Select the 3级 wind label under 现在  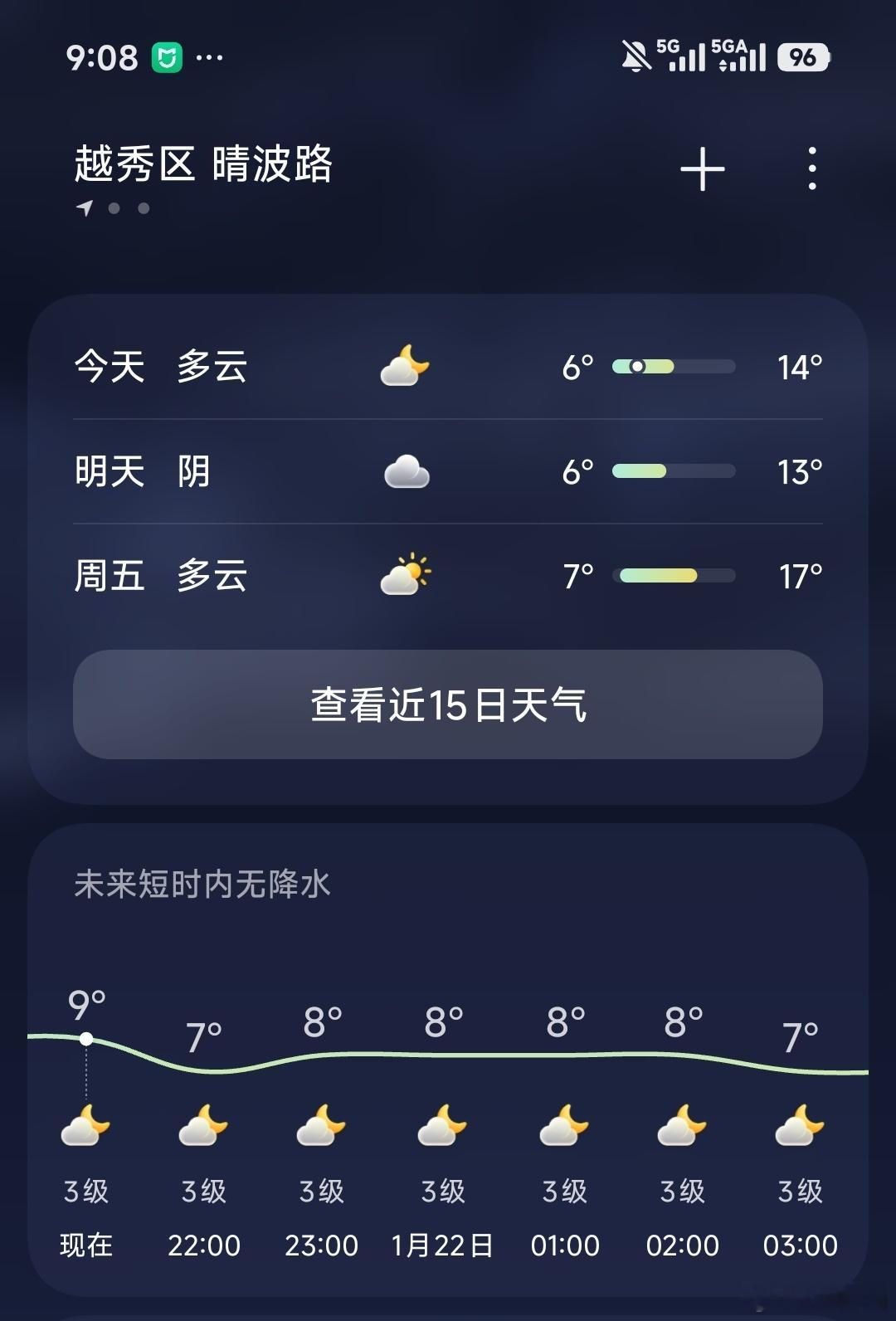click(x=86, y=1190)
